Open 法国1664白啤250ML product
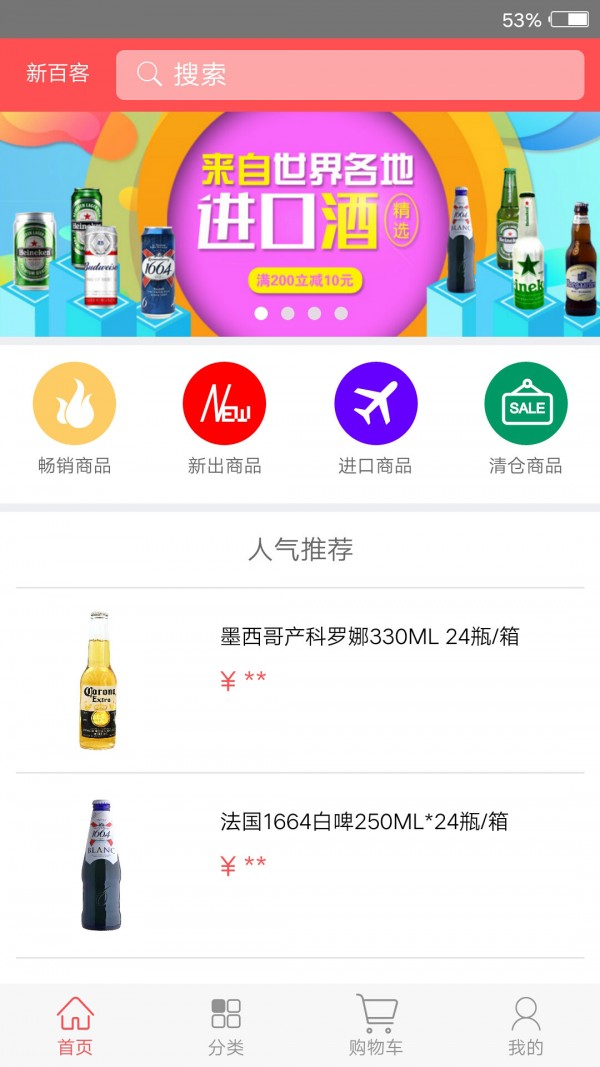Viewport: 600px width, 1067px height. [364, 822]
